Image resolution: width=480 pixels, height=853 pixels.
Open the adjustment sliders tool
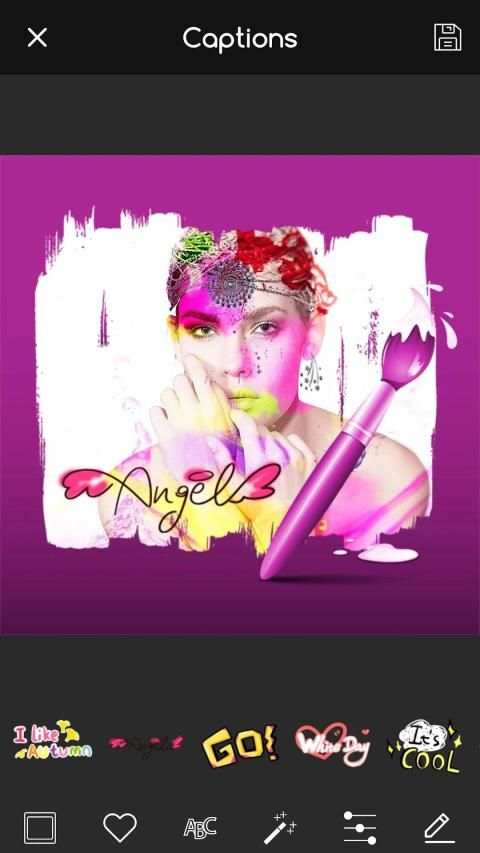click(360, 827)
